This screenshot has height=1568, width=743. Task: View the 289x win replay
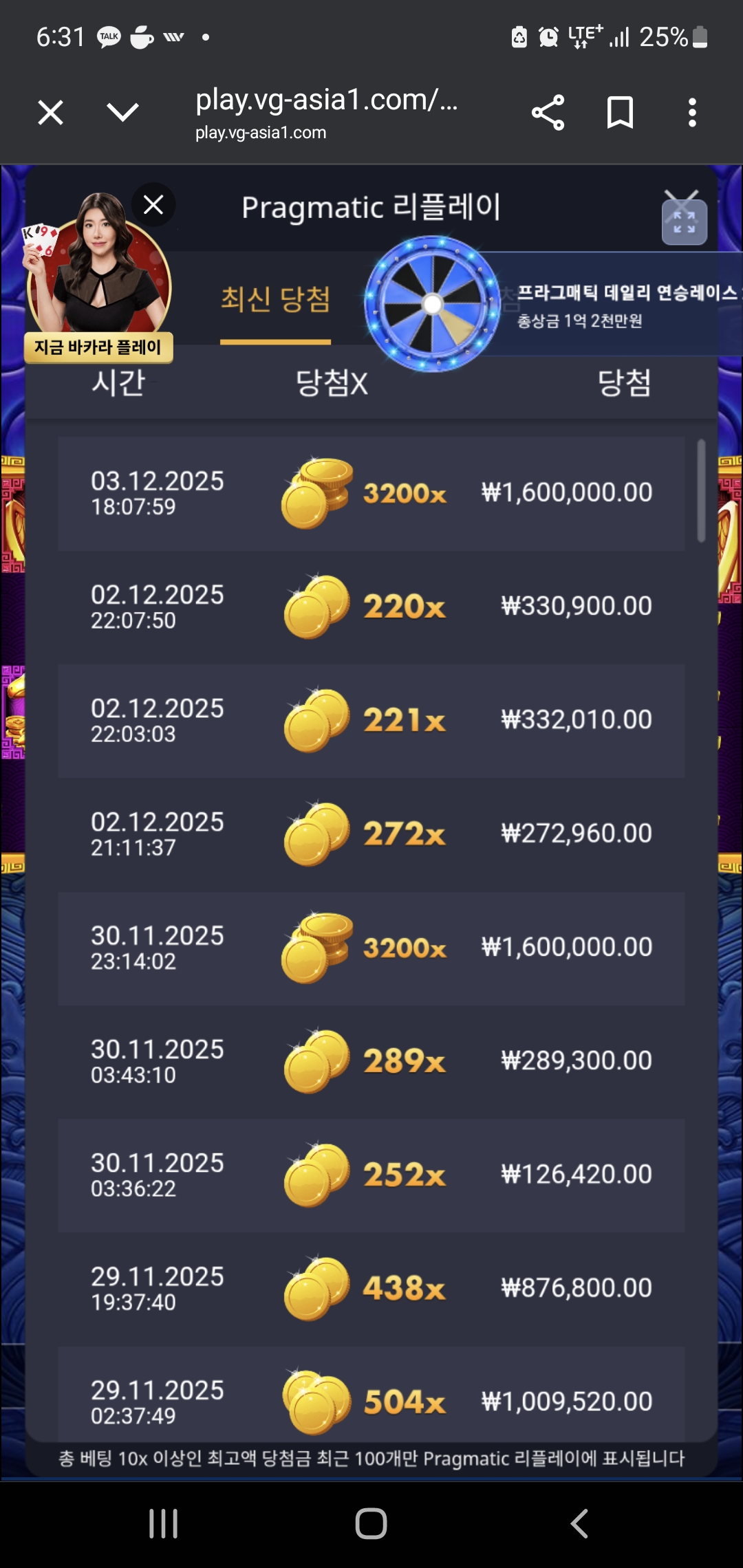(x=371, y=1061)
